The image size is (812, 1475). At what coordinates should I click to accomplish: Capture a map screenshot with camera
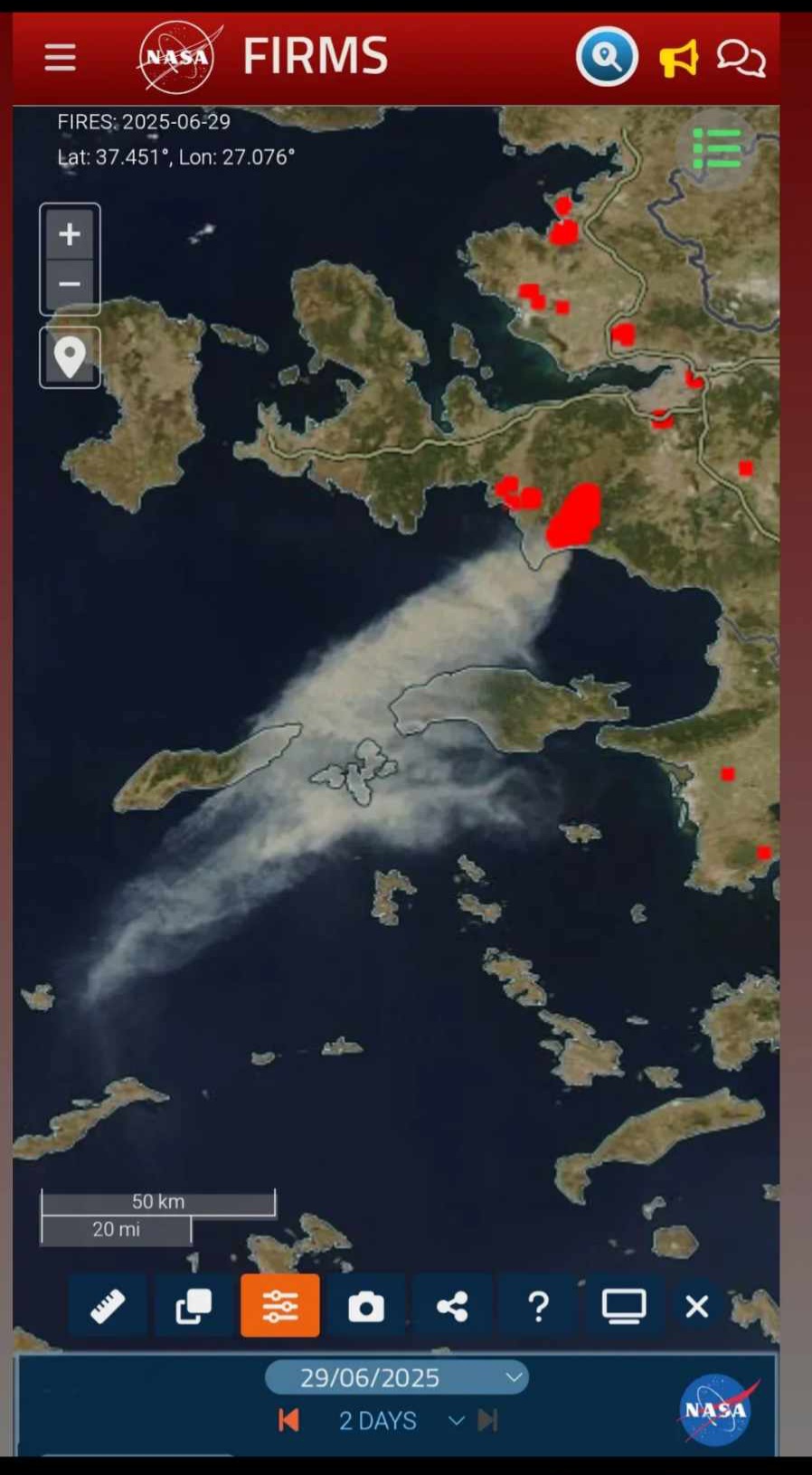366,1306
